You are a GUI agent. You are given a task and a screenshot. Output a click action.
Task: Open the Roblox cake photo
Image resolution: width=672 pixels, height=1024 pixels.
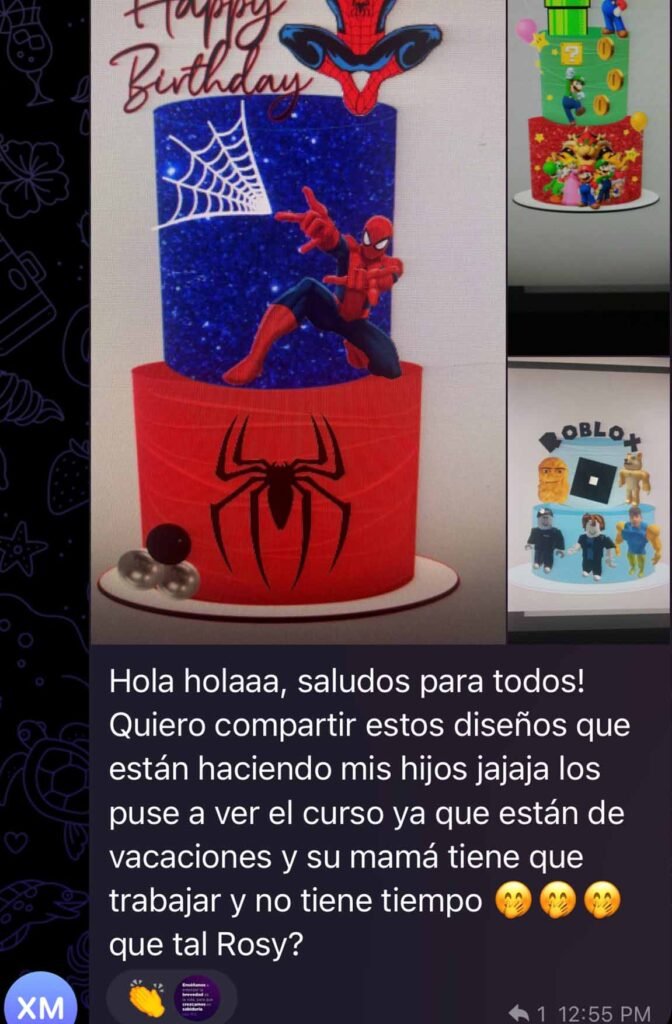pos(588,495)
